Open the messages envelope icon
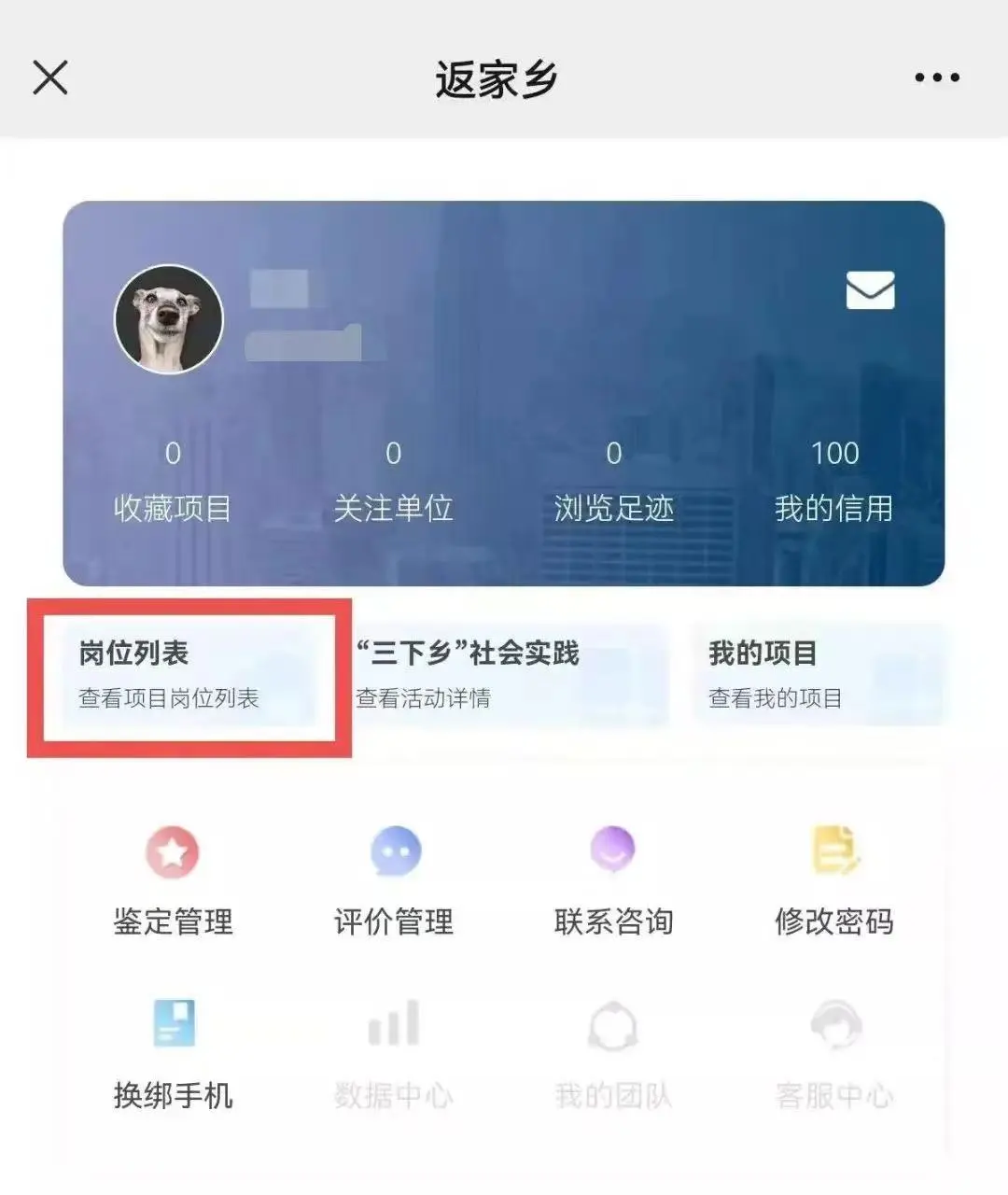The height and width of the screenshot is (1195, 1008). (870, 290)
